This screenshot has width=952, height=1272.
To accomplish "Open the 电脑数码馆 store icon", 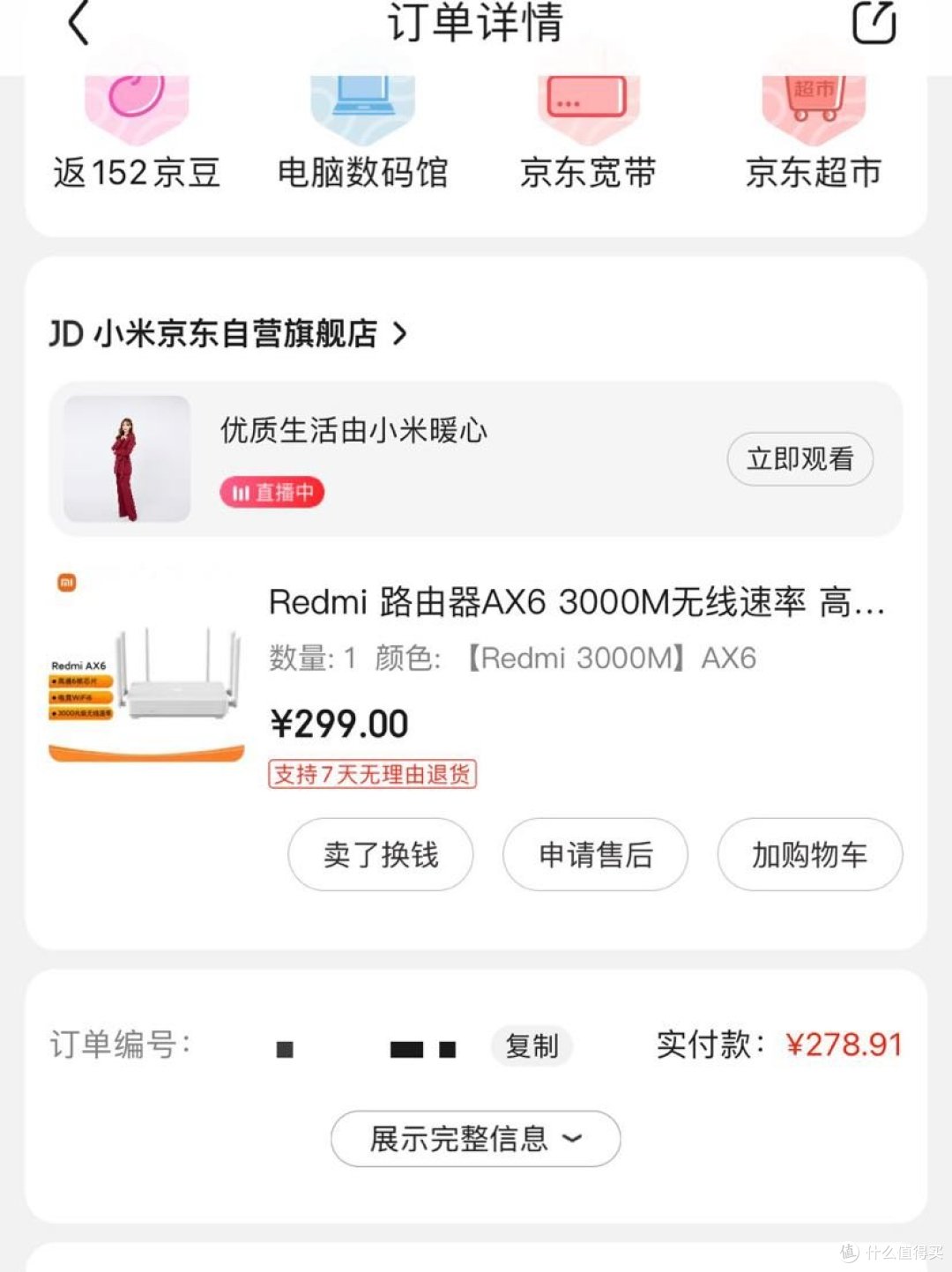I will pyautogui.click(x=364, y=123).
